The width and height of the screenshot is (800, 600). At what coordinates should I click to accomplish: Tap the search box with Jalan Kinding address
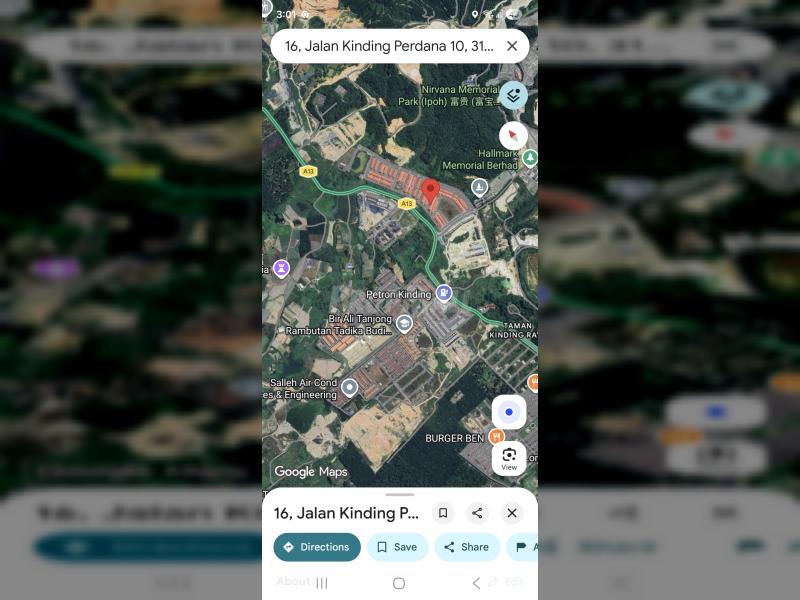coord(390,46)
